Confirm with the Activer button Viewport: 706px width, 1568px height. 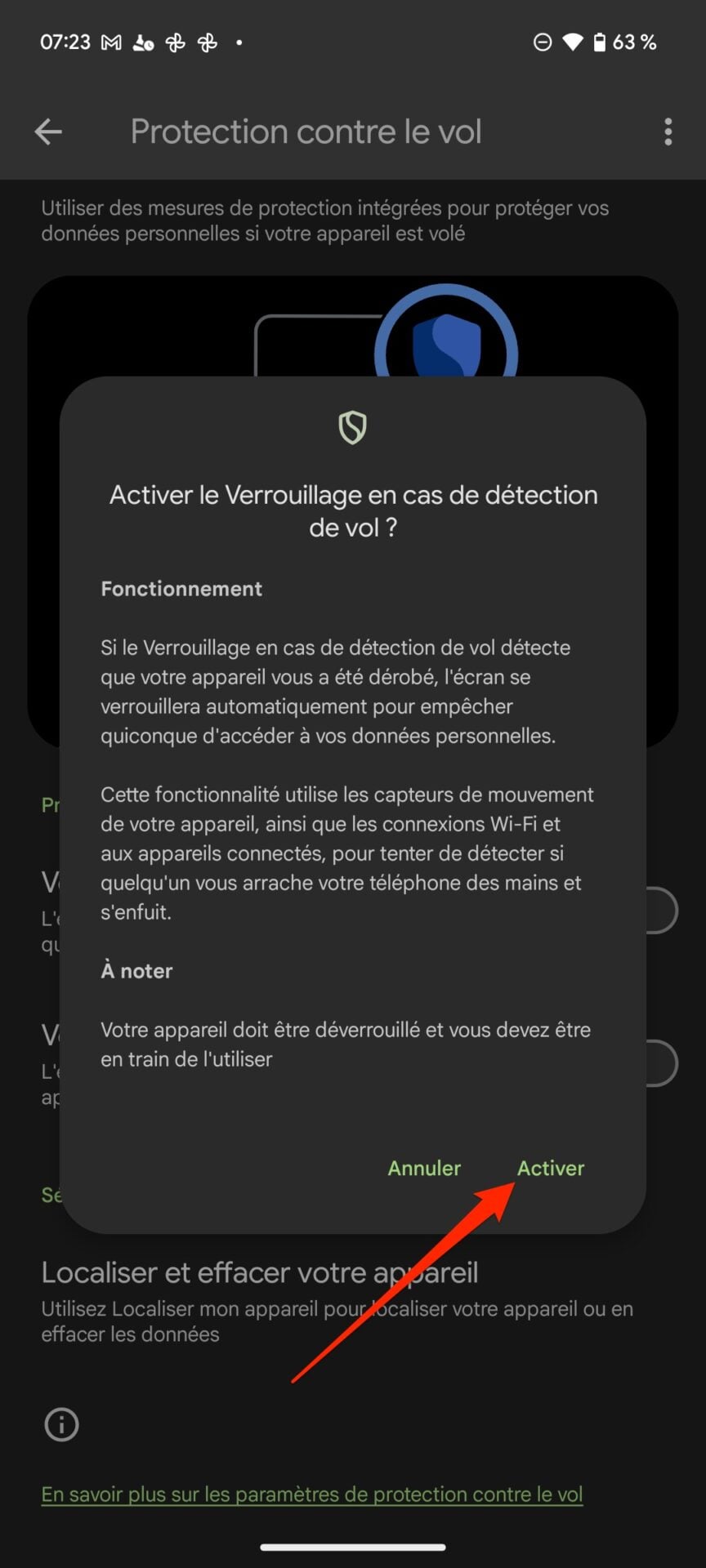point(551,1168)
